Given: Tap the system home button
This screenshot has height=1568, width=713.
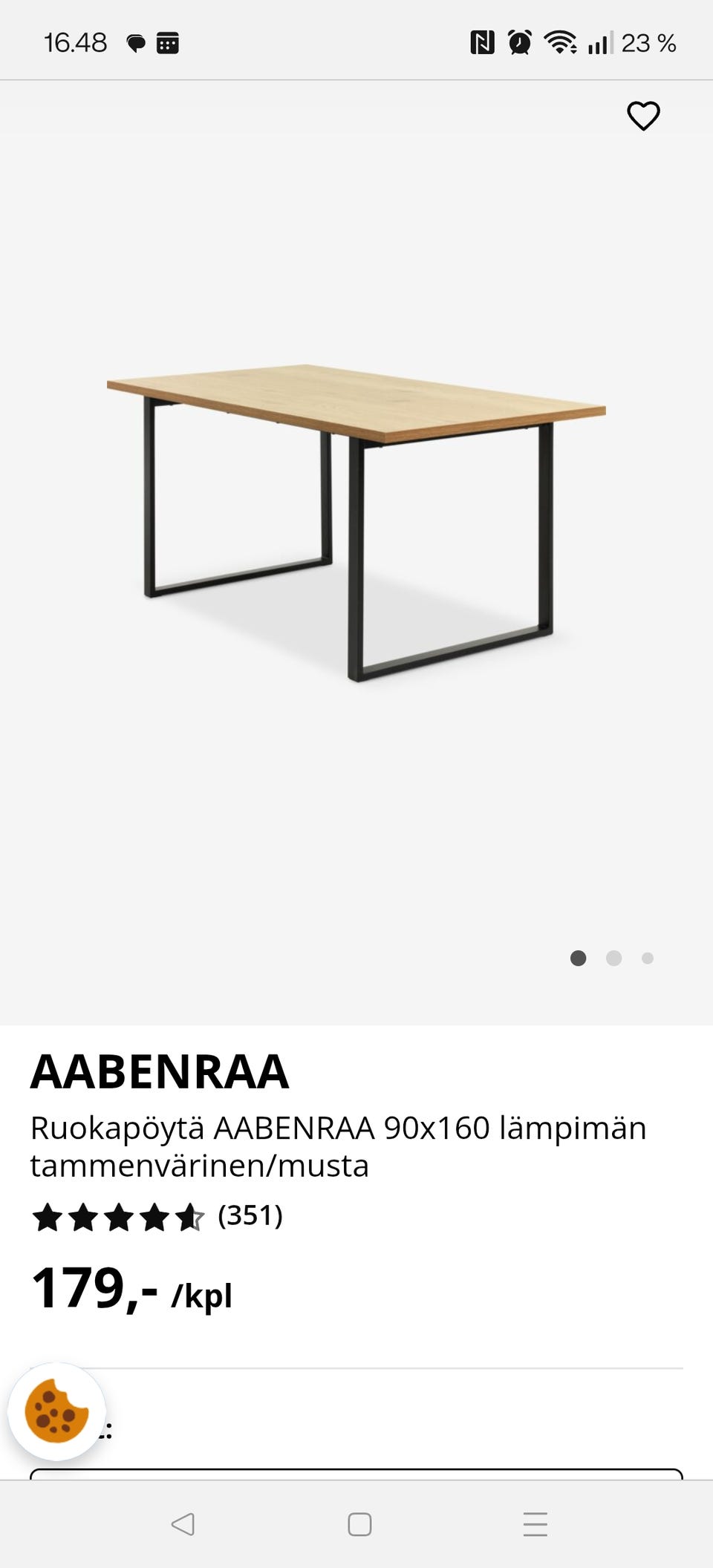Looking at the screenshot, I should coord(359,1524).
